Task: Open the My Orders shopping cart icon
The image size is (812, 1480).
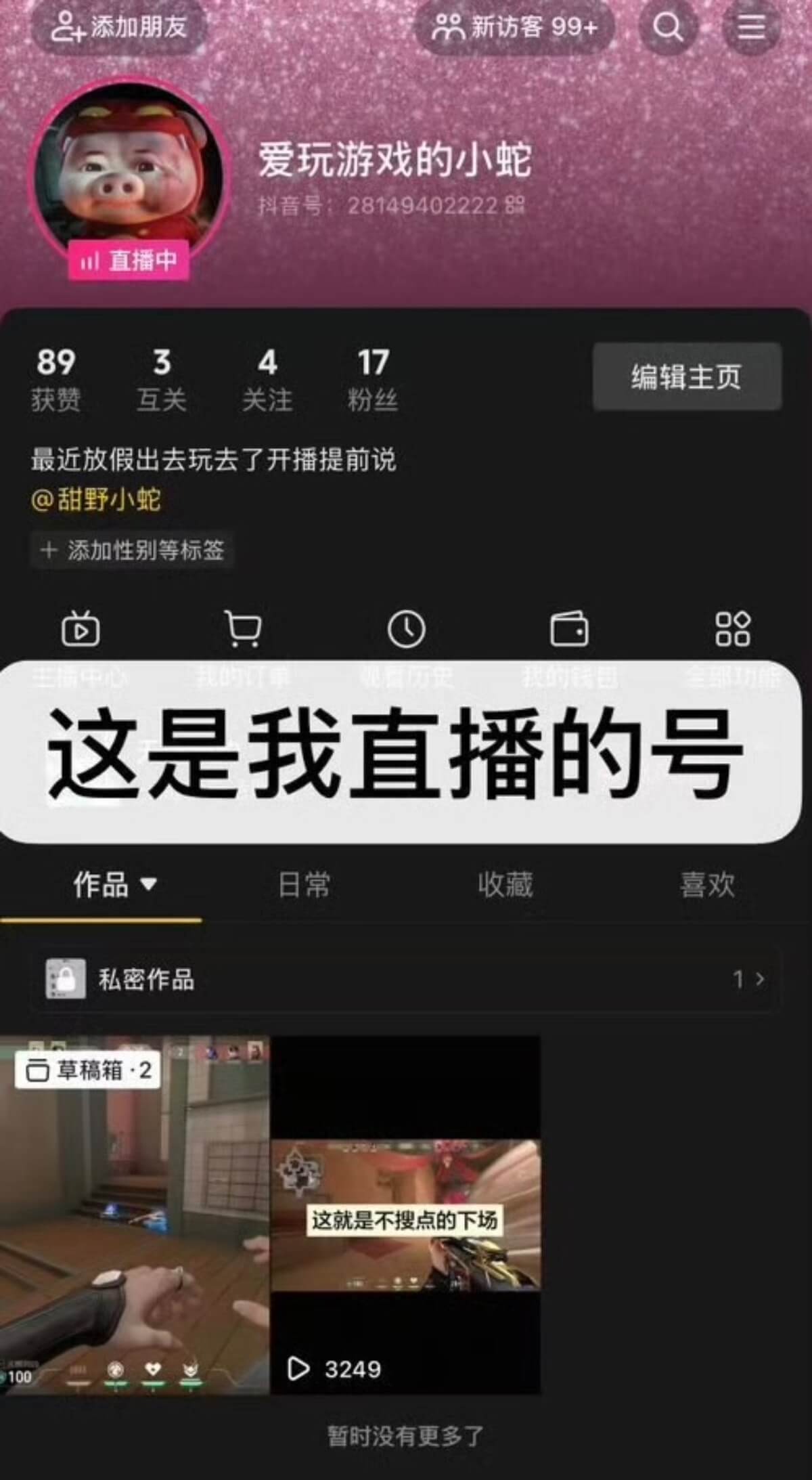Action: coord(243,630)
